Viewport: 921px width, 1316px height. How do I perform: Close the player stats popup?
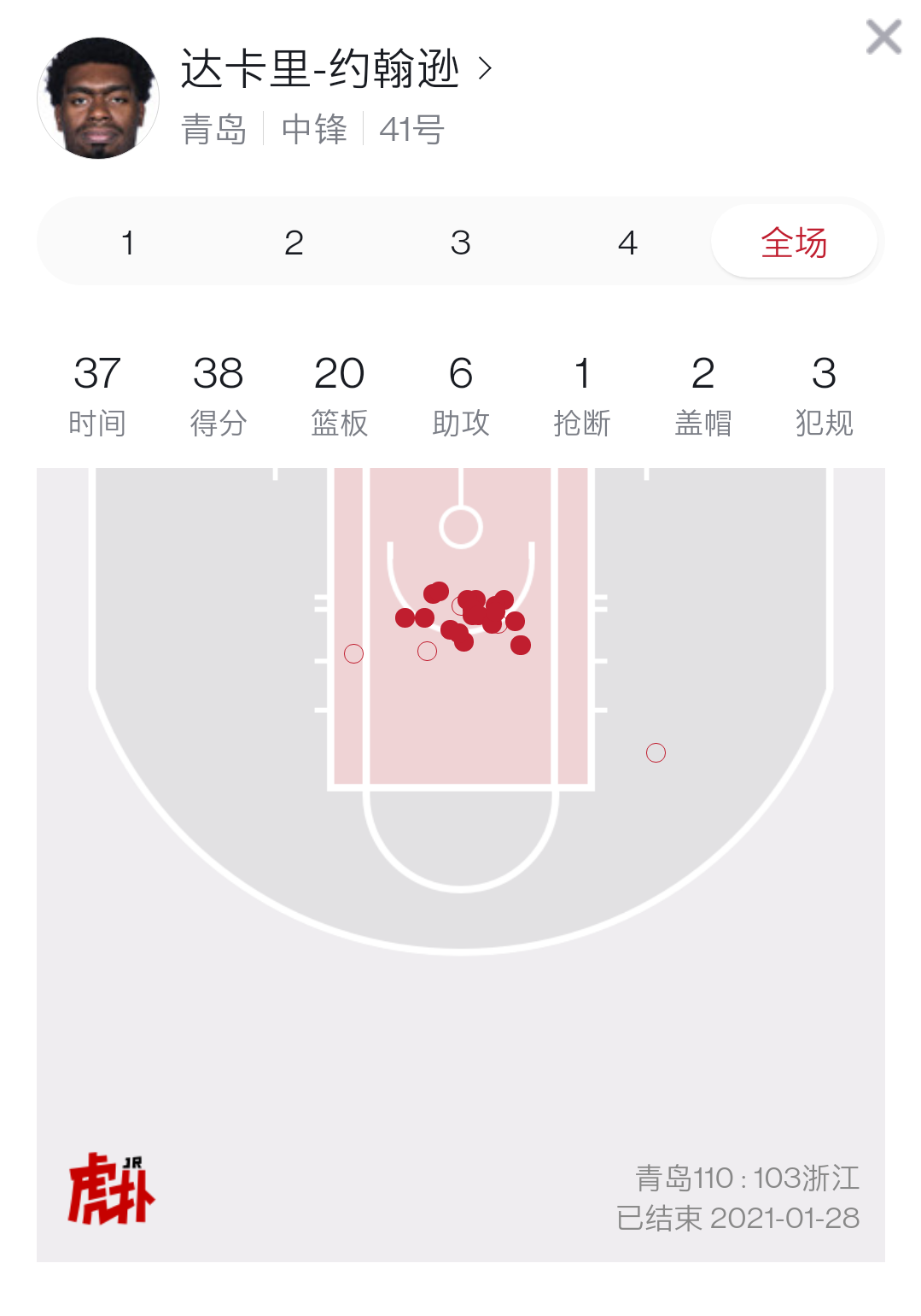(x=883, y=37)
